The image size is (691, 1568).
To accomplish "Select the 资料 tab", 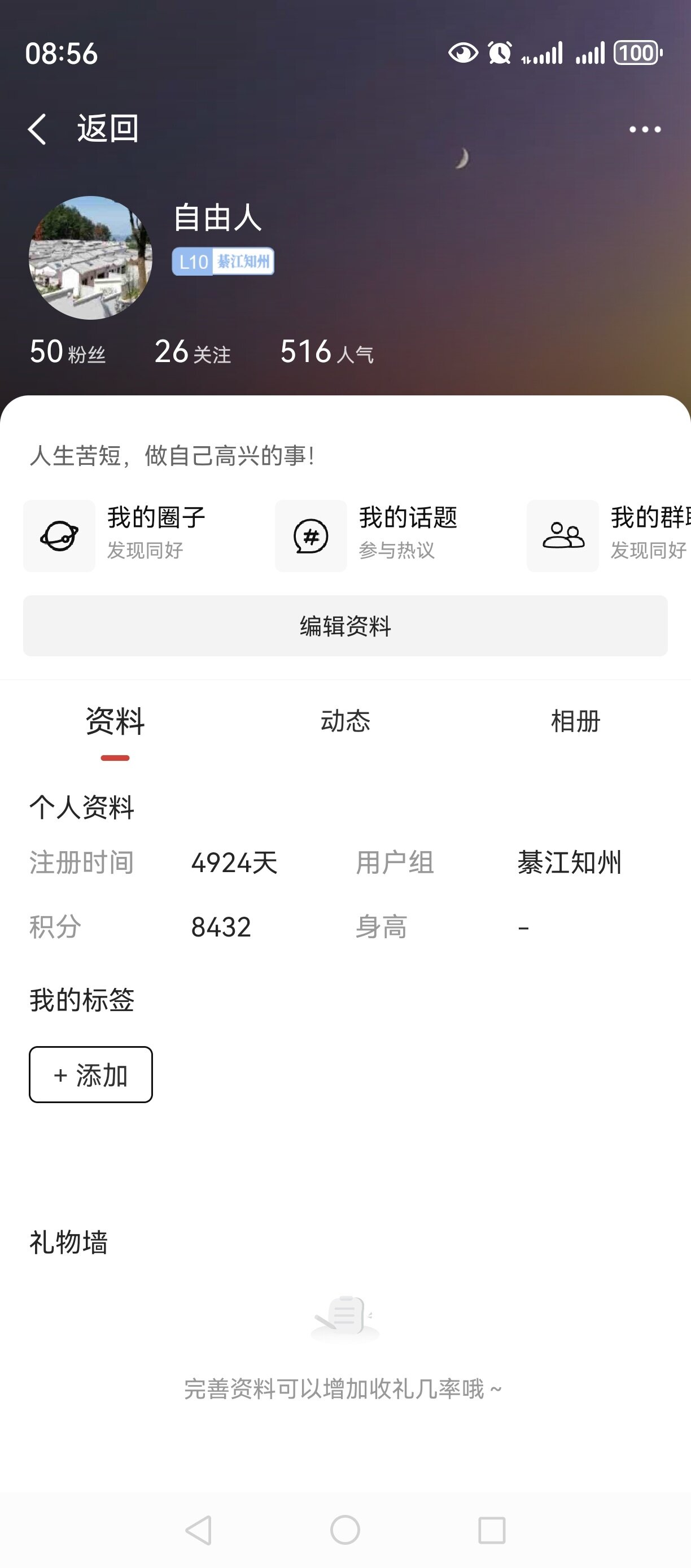I will click(x=115, y=722).
